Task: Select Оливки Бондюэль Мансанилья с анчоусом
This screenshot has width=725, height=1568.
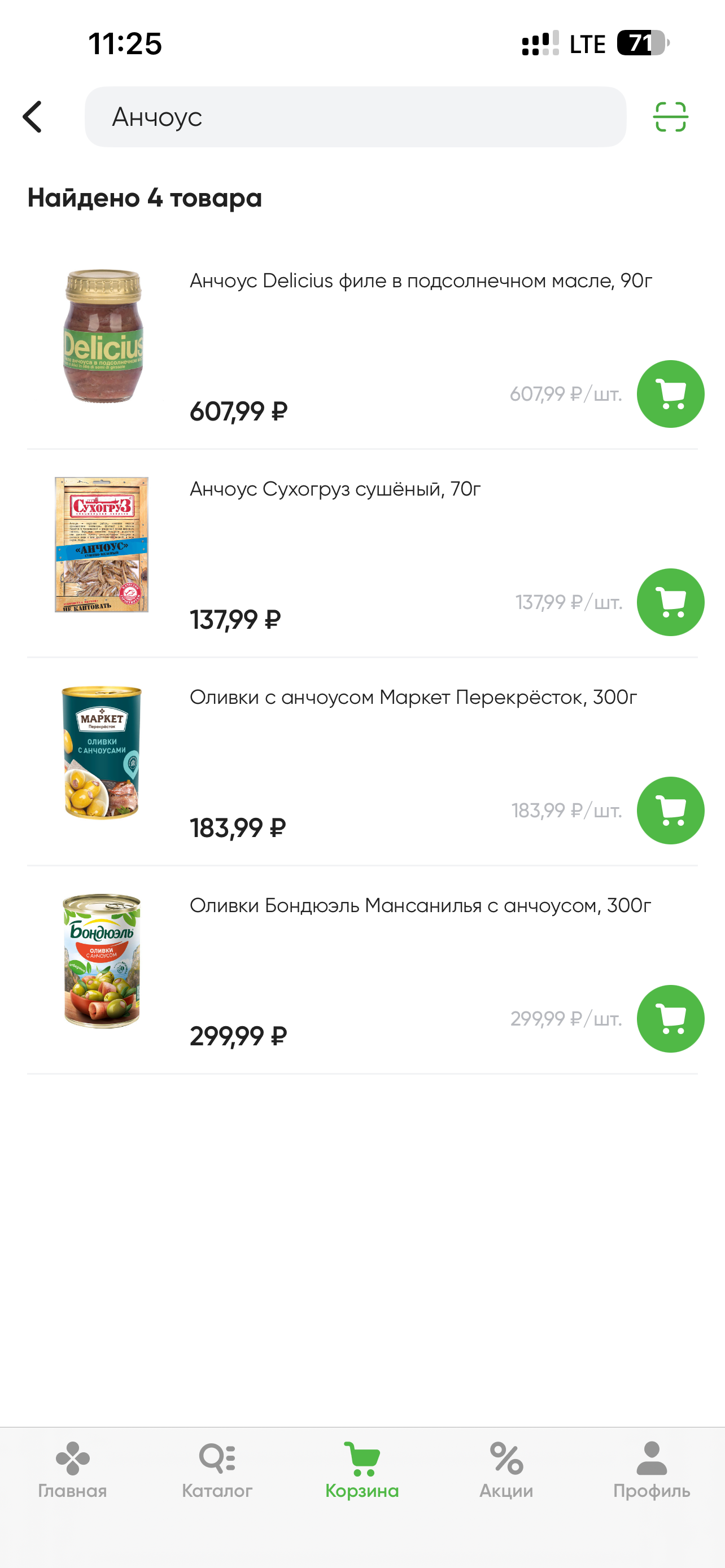Action: [x=420, y=906]
